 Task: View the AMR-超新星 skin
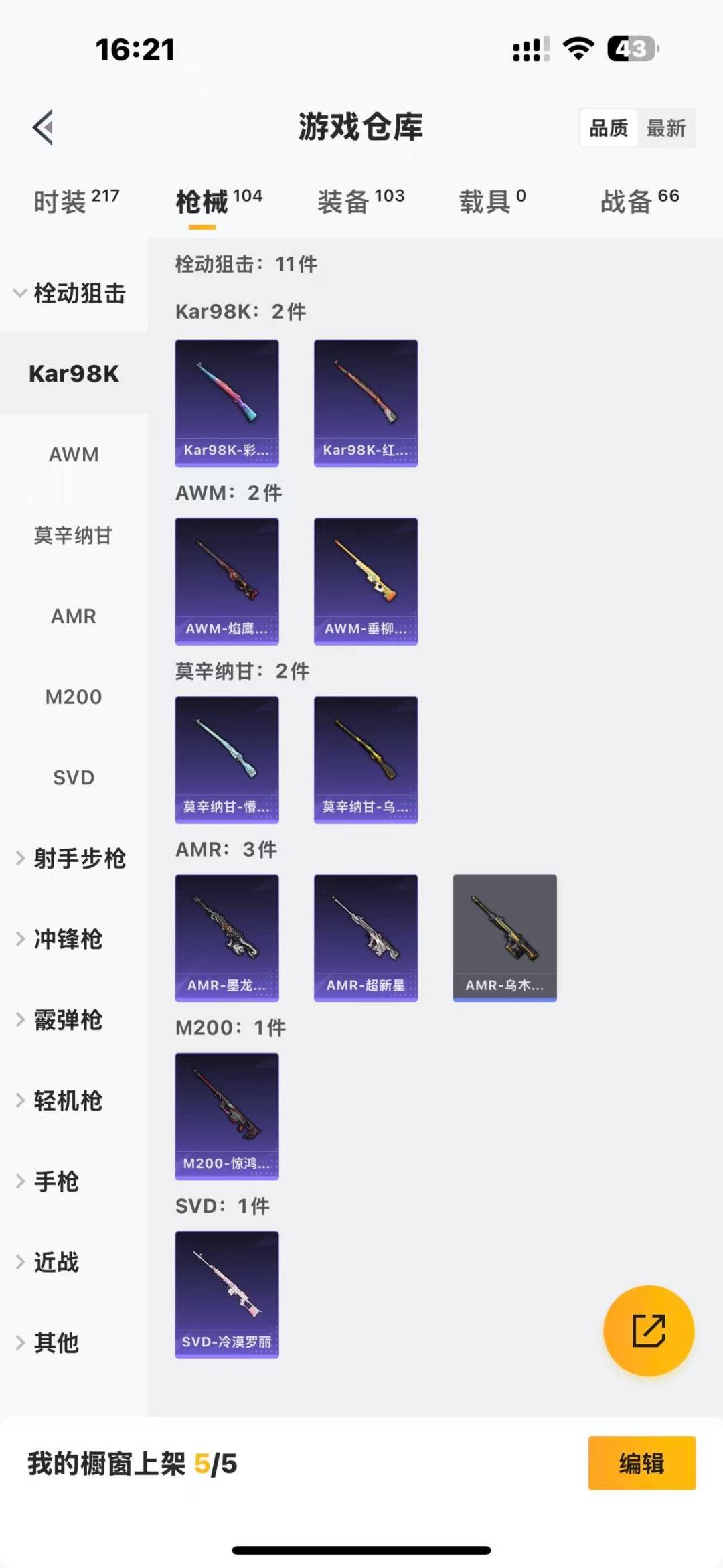(x=366, y=938)
